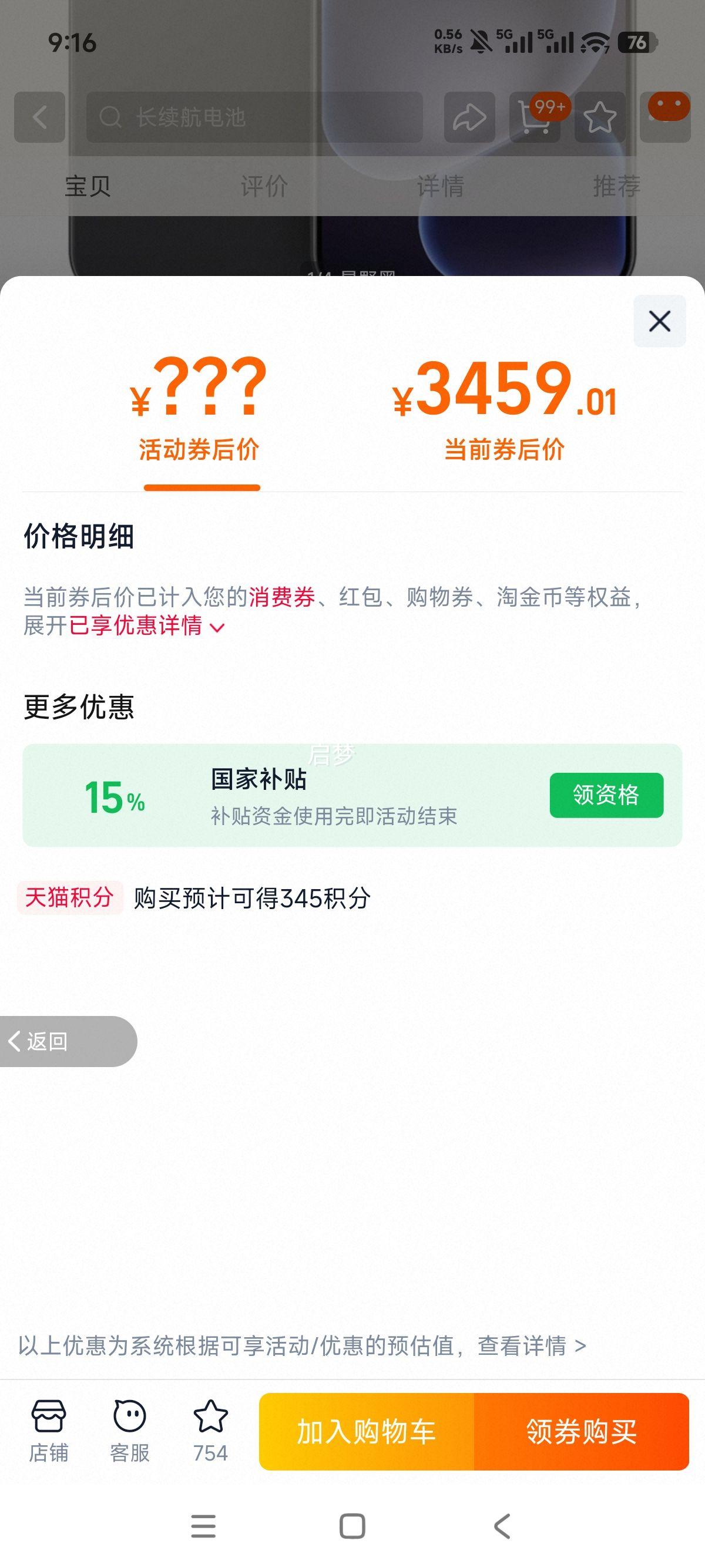Open the shopping cart with 99+ items
This screenshot has height=1568, width=705.
[x=536, y=117]
